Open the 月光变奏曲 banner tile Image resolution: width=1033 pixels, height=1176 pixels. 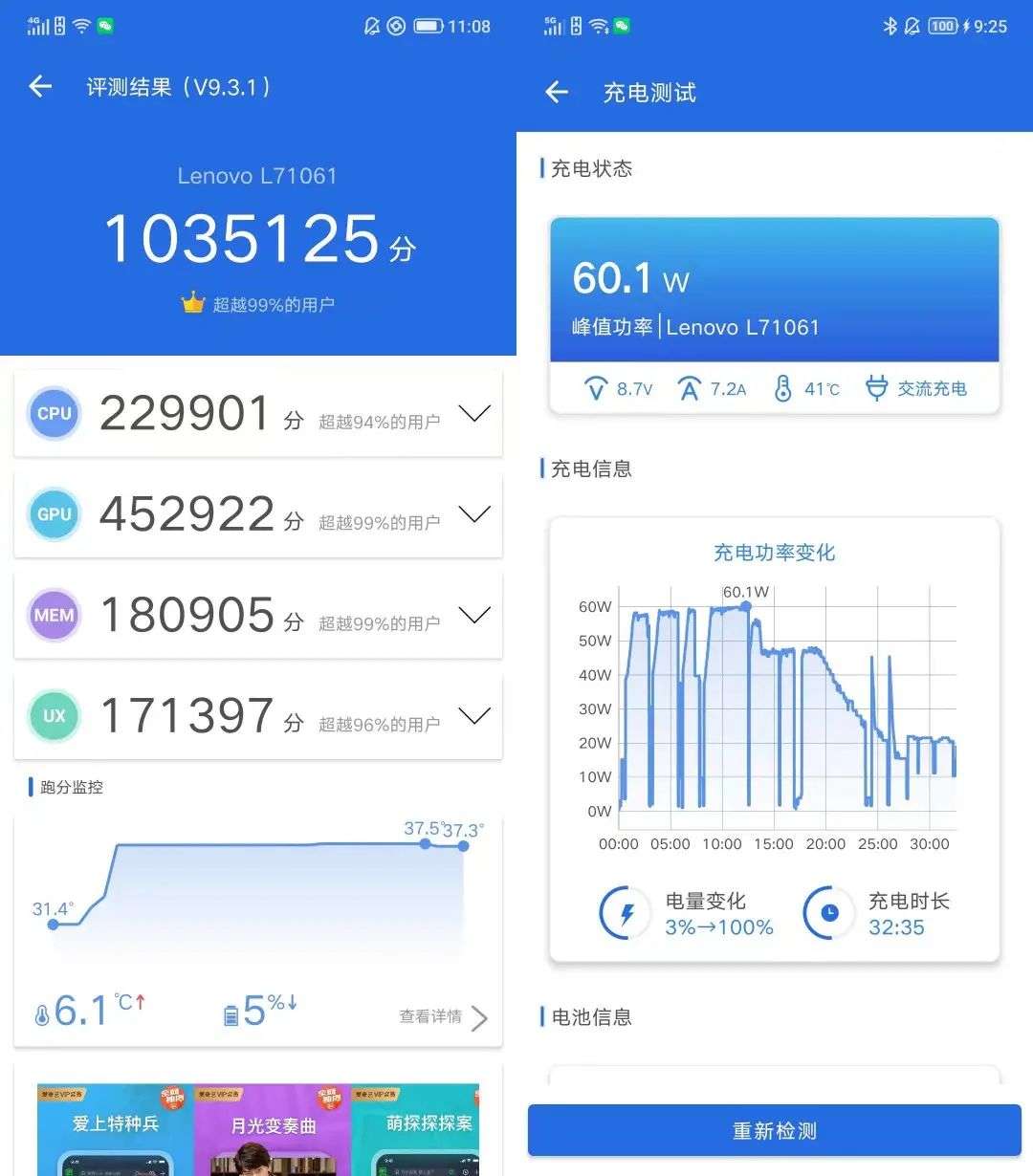273,1130
